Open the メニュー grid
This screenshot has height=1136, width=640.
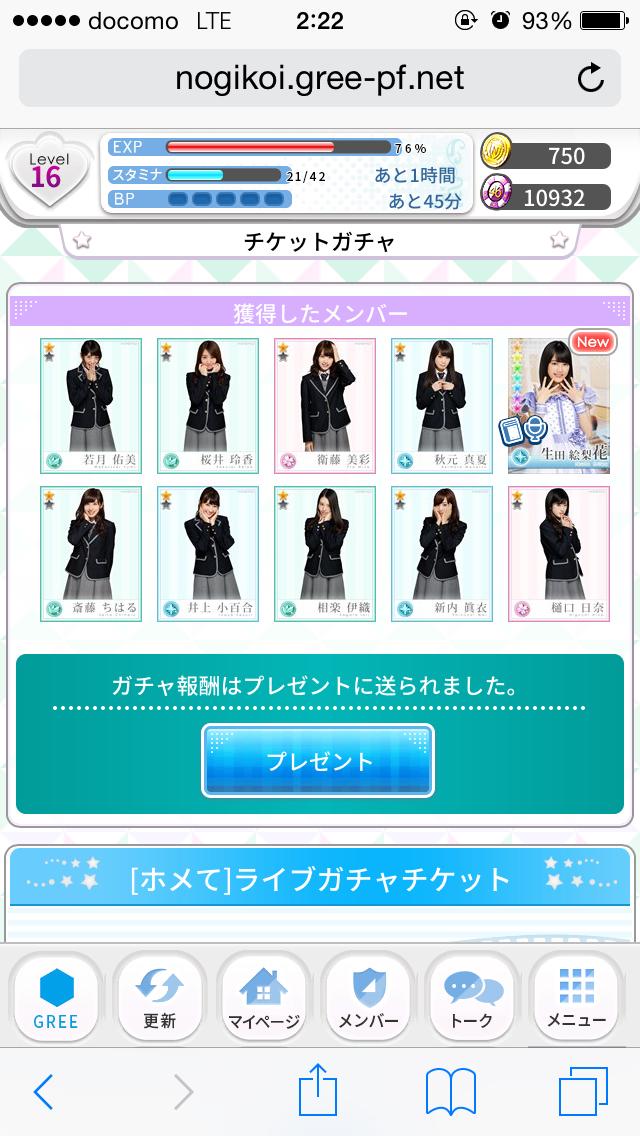pyautogui.click(x=576, y=996)
